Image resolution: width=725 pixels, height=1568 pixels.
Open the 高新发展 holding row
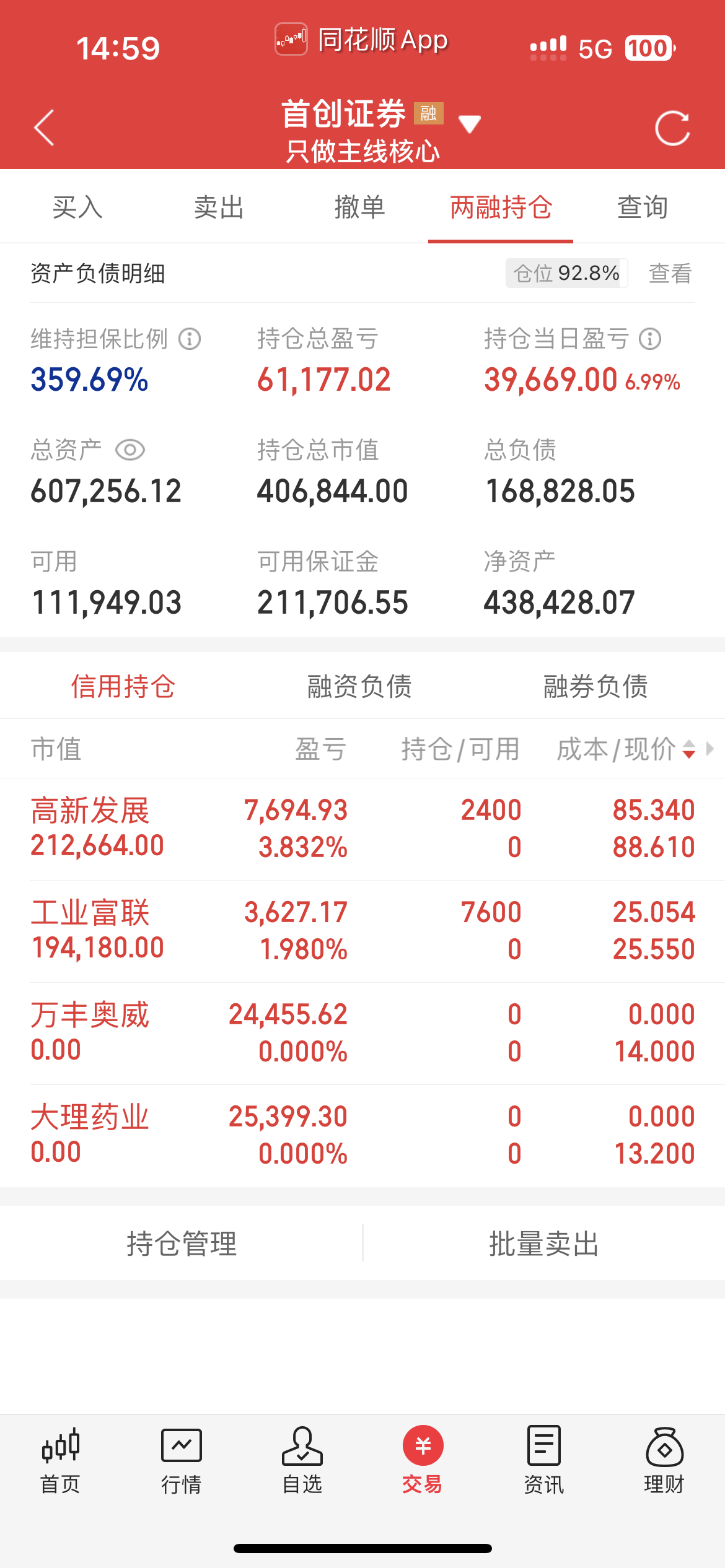(362, 829)
